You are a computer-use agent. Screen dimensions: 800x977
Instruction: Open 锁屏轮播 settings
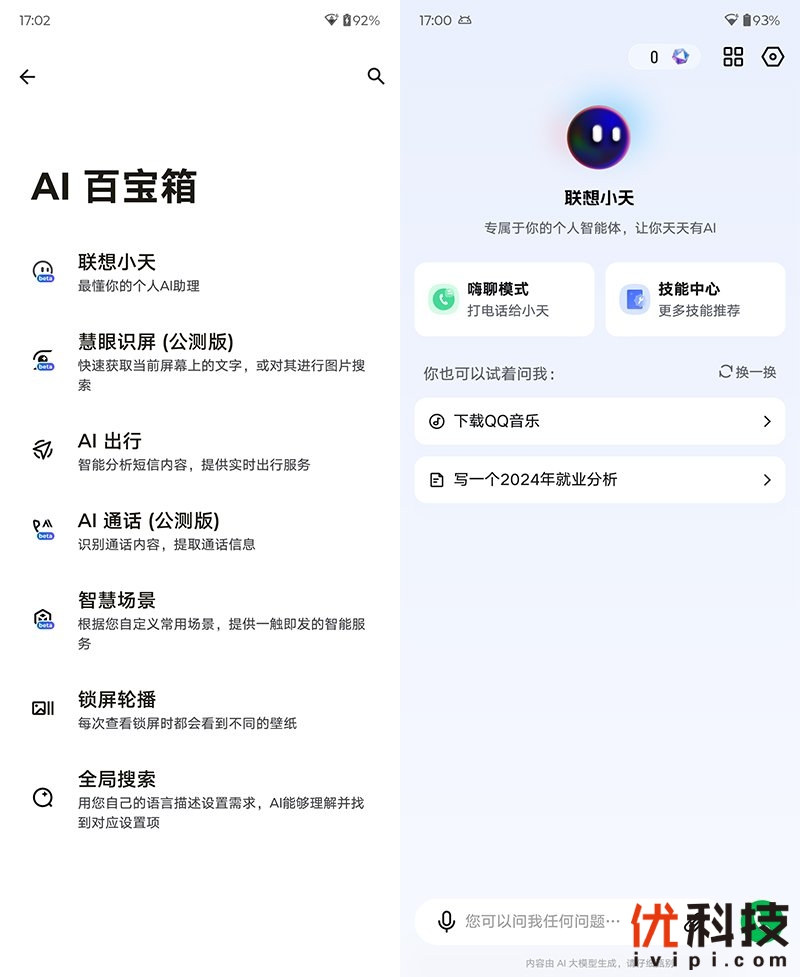[200, 709]
